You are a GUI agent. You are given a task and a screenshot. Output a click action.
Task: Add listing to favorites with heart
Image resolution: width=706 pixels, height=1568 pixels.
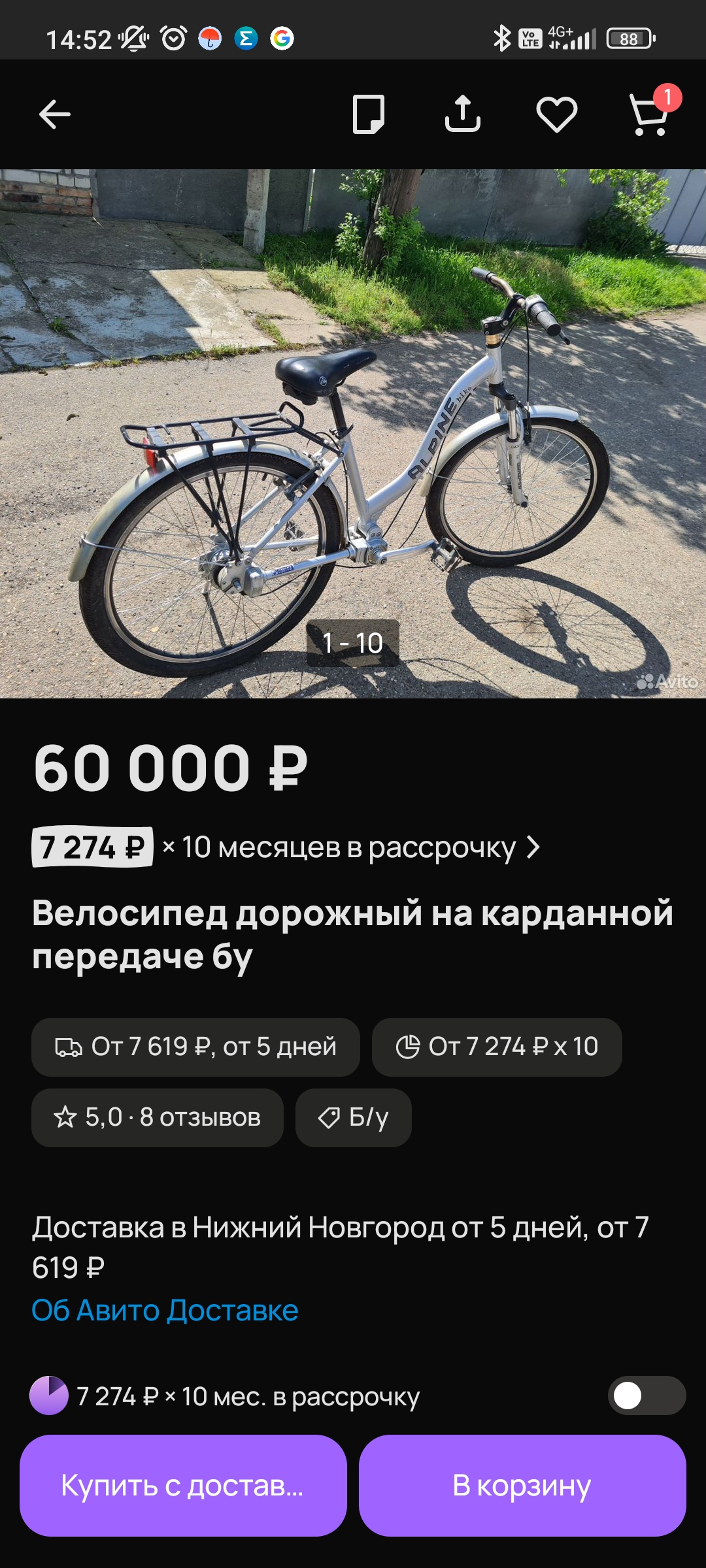[556, 115]
